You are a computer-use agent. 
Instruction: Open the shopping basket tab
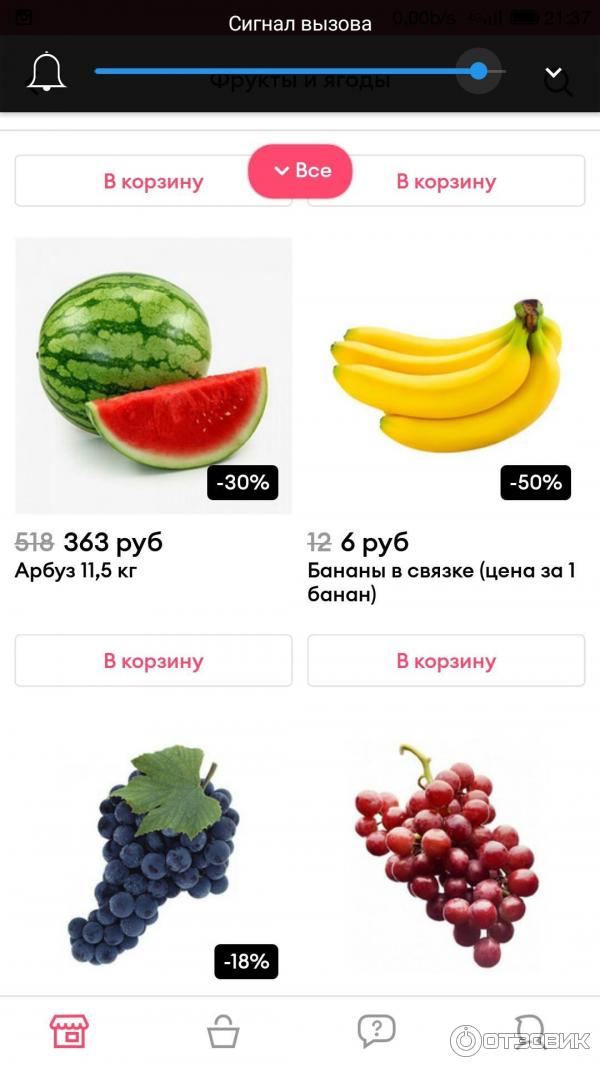pyautogui.click(x=223, y=1031)
